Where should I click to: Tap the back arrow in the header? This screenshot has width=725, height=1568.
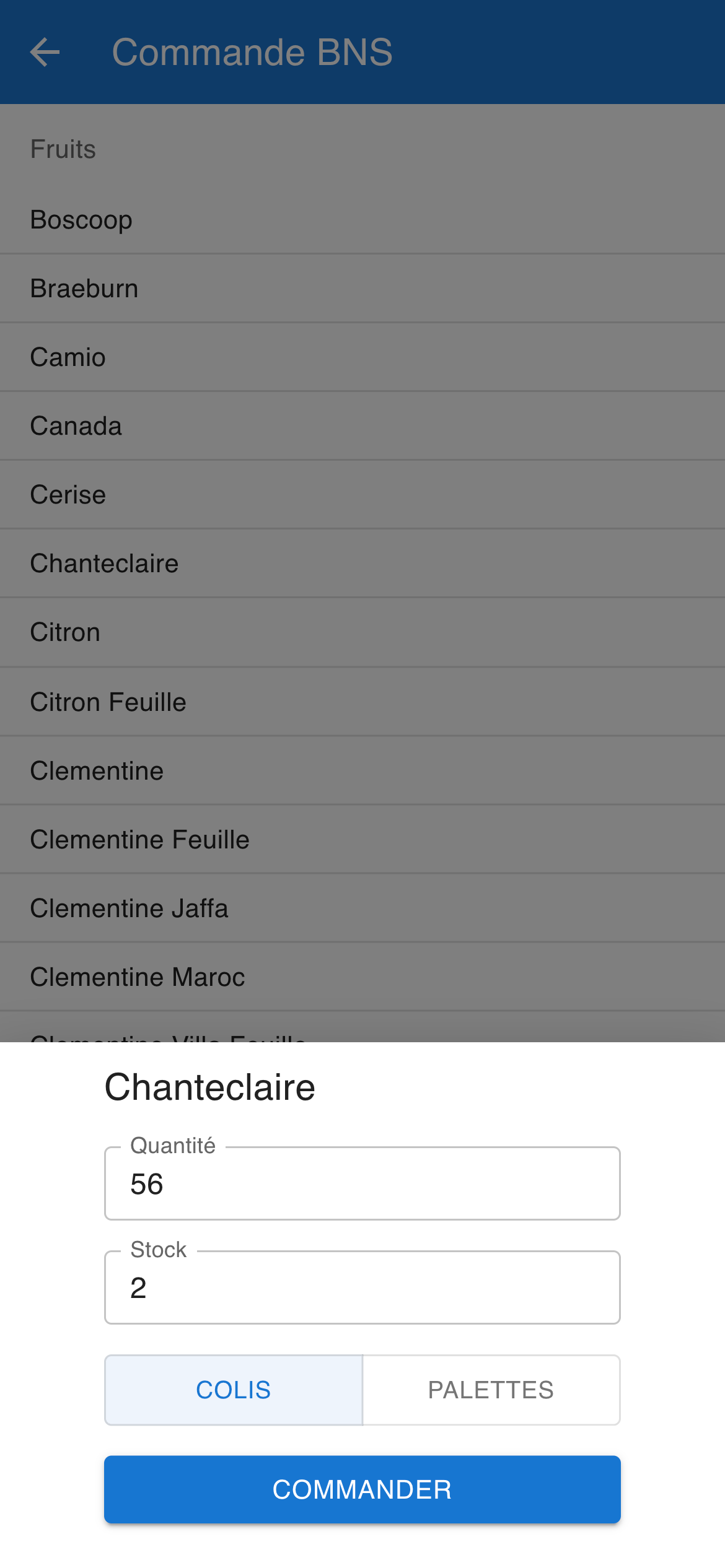[45, 52]
